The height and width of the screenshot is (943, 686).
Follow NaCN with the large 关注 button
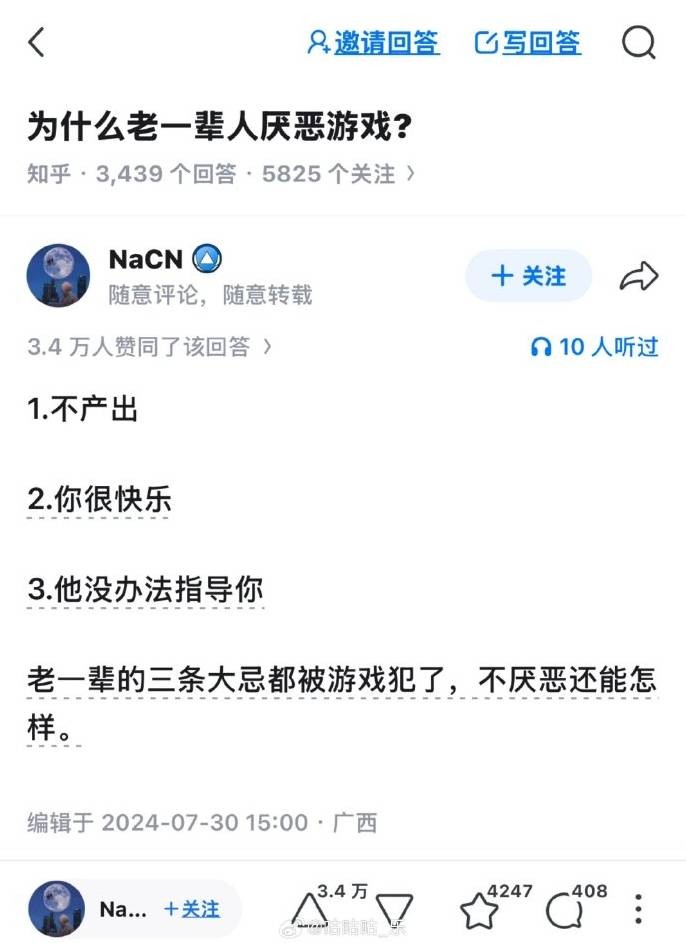(x=528, y=276)
